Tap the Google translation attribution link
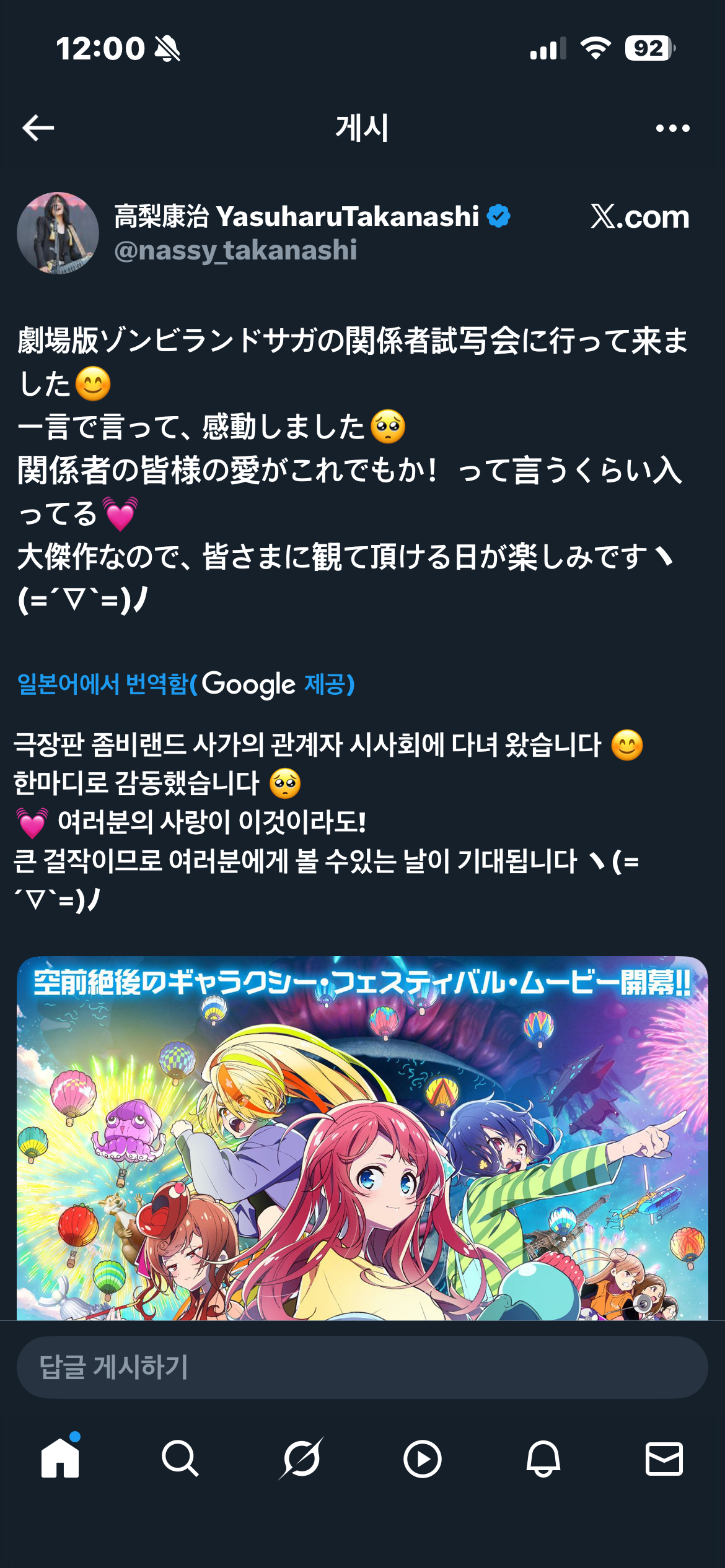The image size is (725, 1568). coord(186,684)
